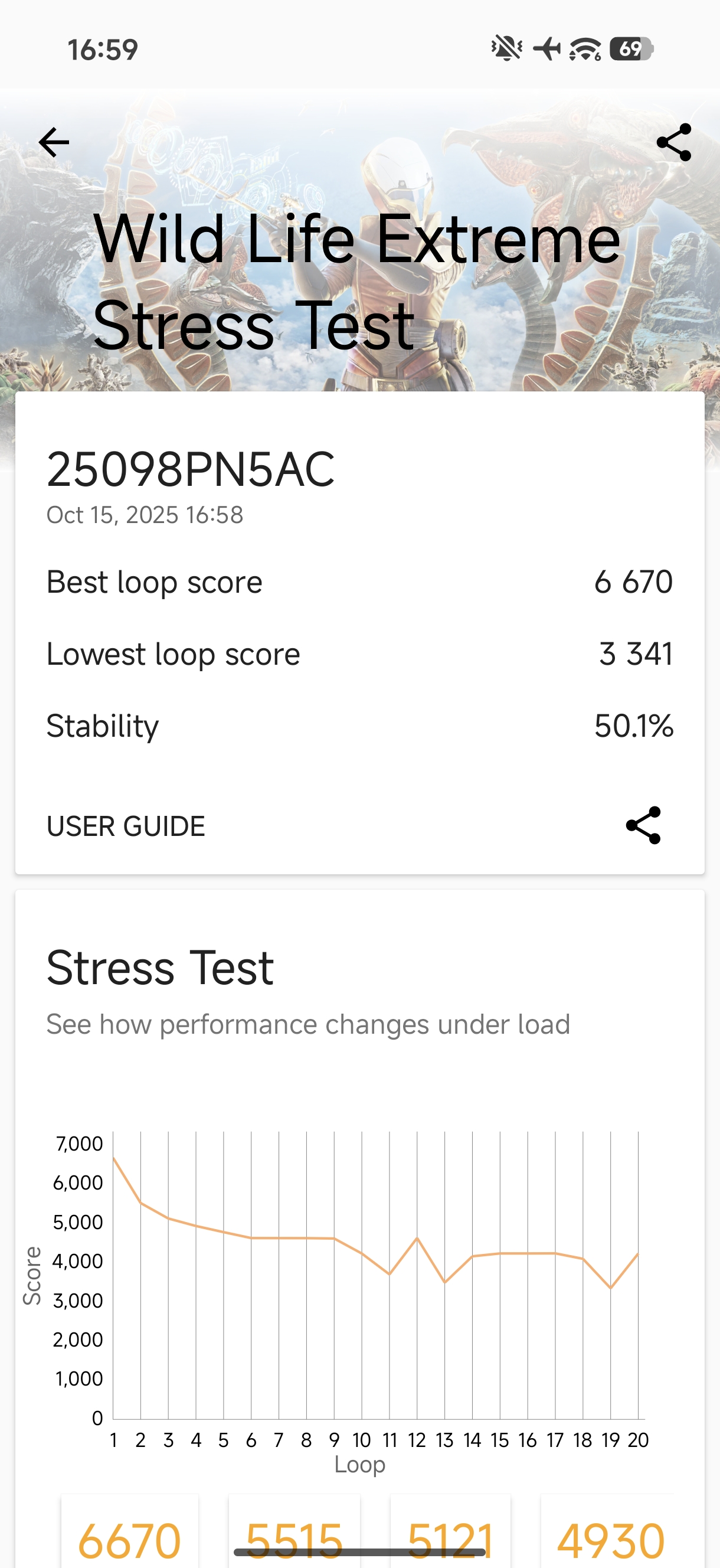Share results via the result card icon

pyautogui.click(x=643, y=825)
